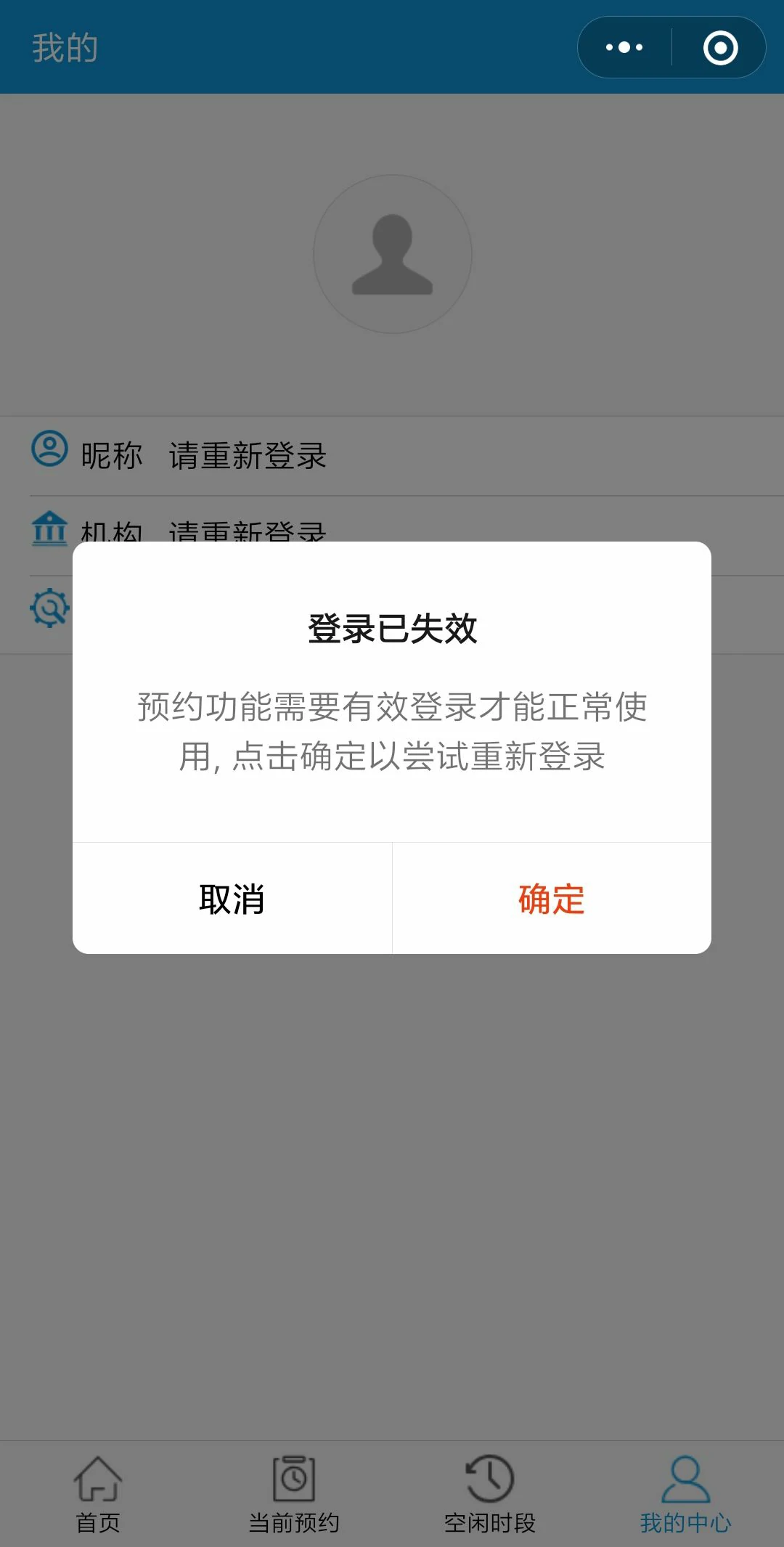Confirm re-login with 确定 button
This screenshot has width=784, height=1547.
coord(551,899)
